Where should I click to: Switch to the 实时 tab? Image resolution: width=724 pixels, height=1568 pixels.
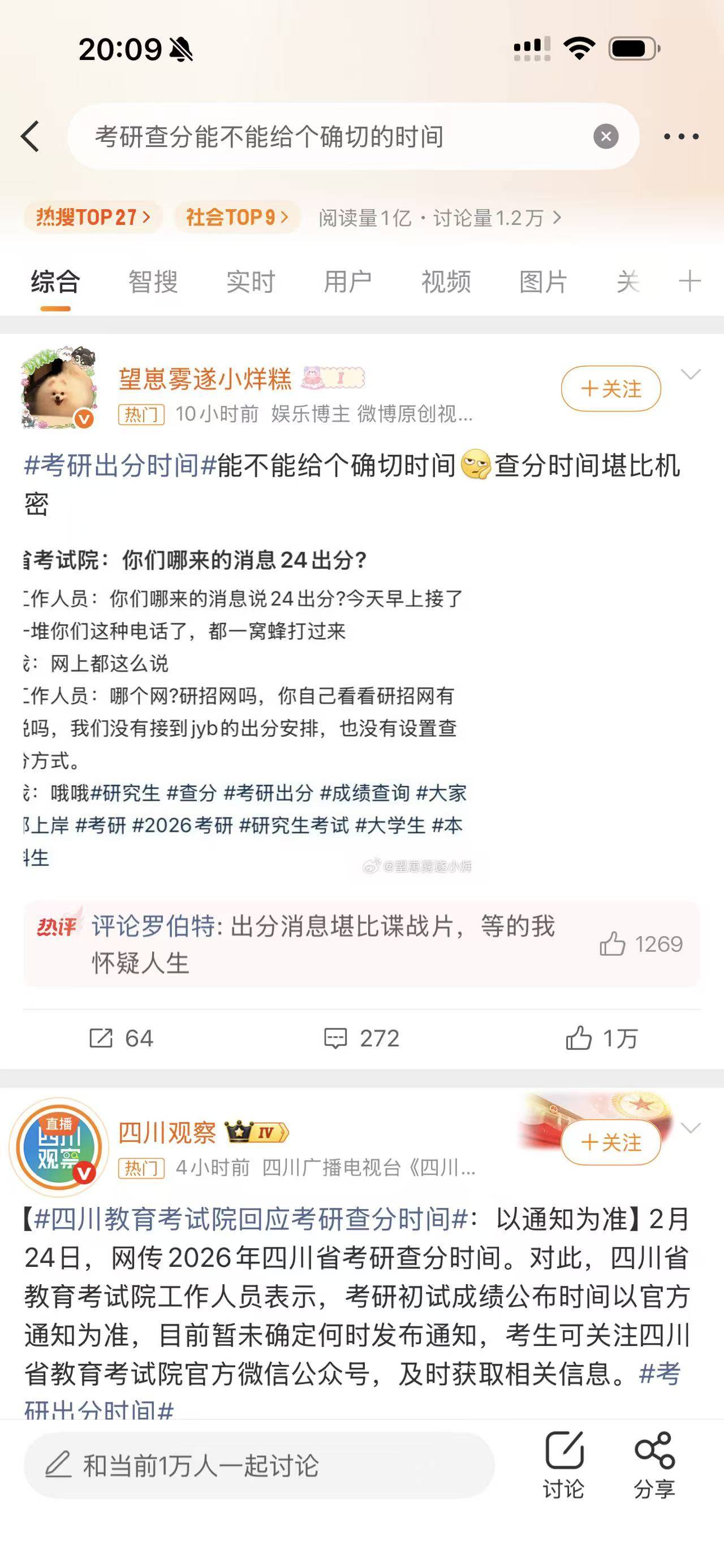point(250,282)
